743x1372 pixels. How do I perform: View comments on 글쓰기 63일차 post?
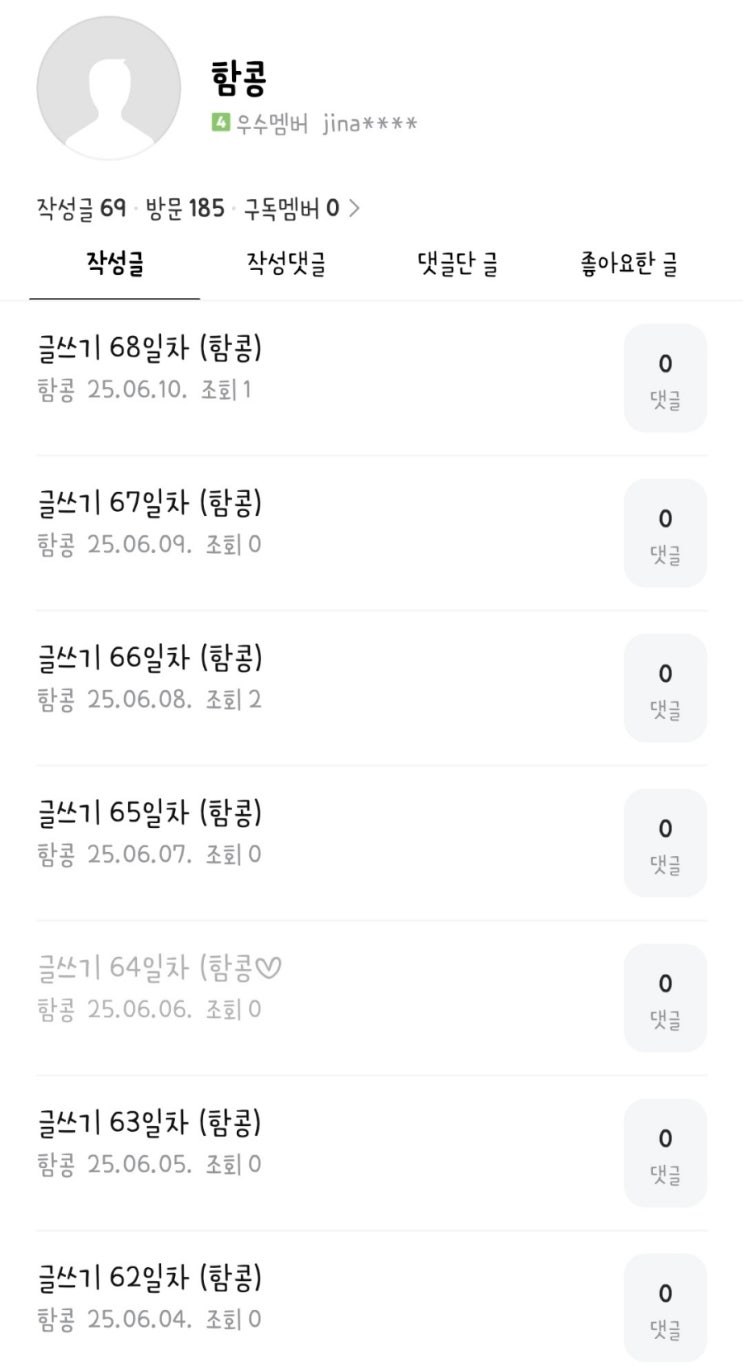tap(665, 1153)
